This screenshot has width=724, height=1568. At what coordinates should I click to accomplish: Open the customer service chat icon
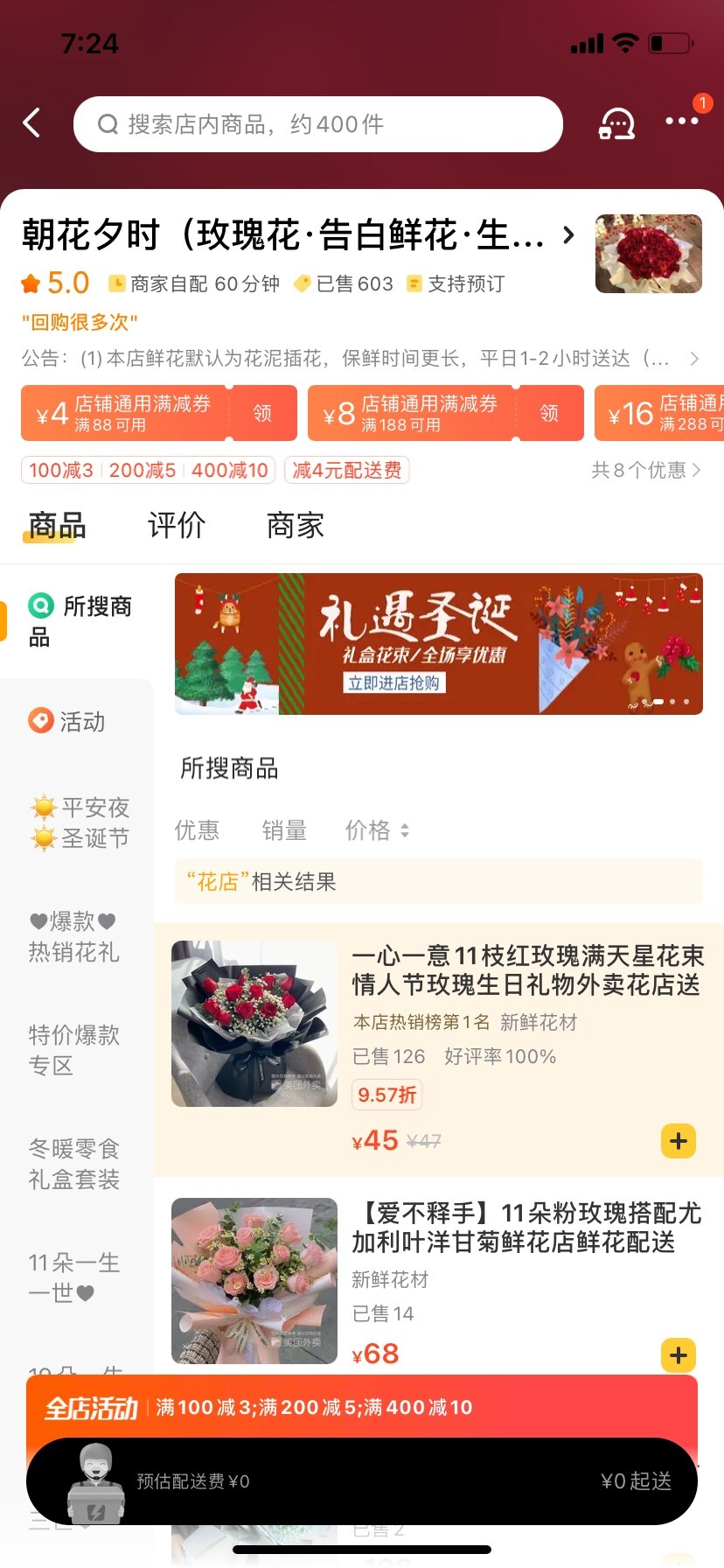616,123
